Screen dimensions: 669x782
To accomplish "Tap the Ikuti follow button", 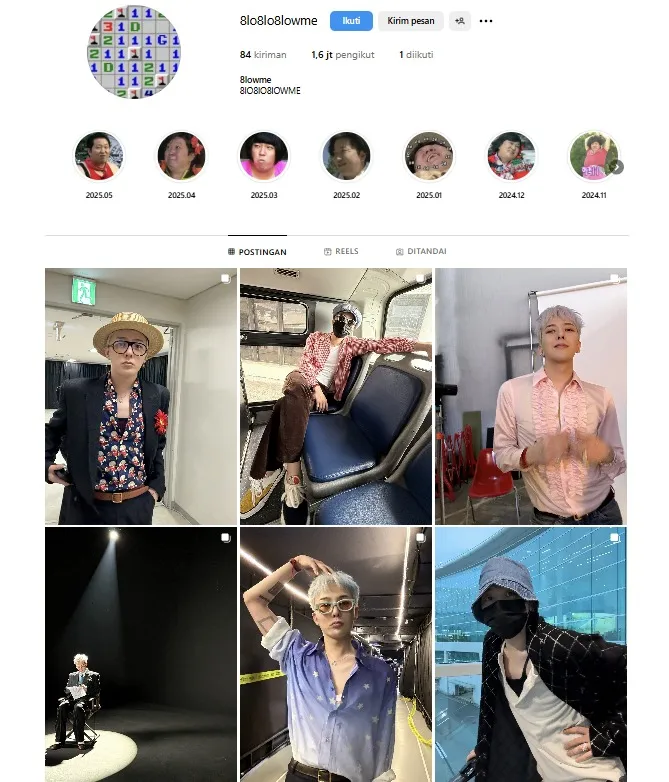I will coord(351,21).
